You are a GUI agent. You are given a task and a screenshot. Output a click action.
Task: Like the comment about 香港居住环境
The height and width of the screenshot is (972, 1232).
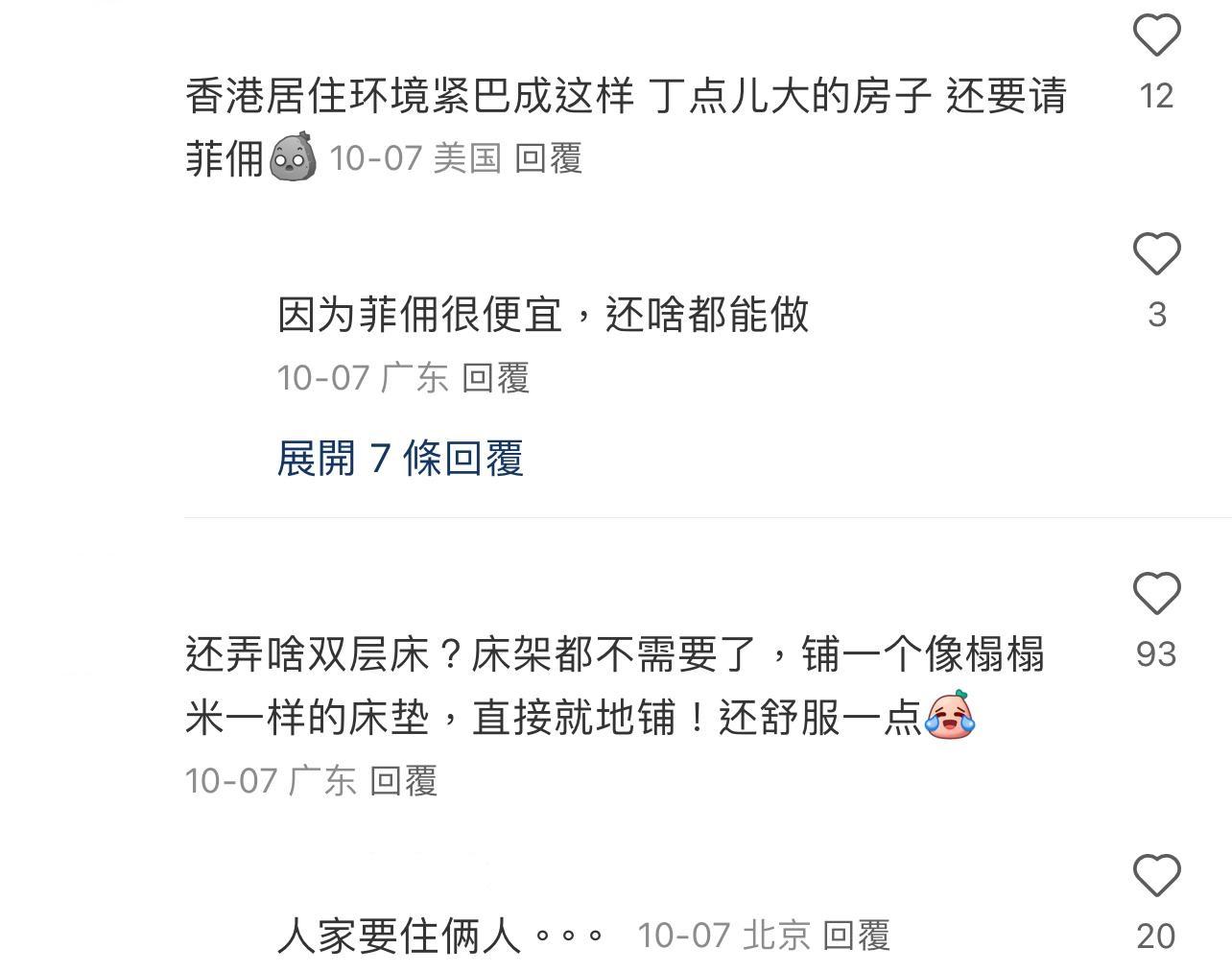(x=1156, y=36)
